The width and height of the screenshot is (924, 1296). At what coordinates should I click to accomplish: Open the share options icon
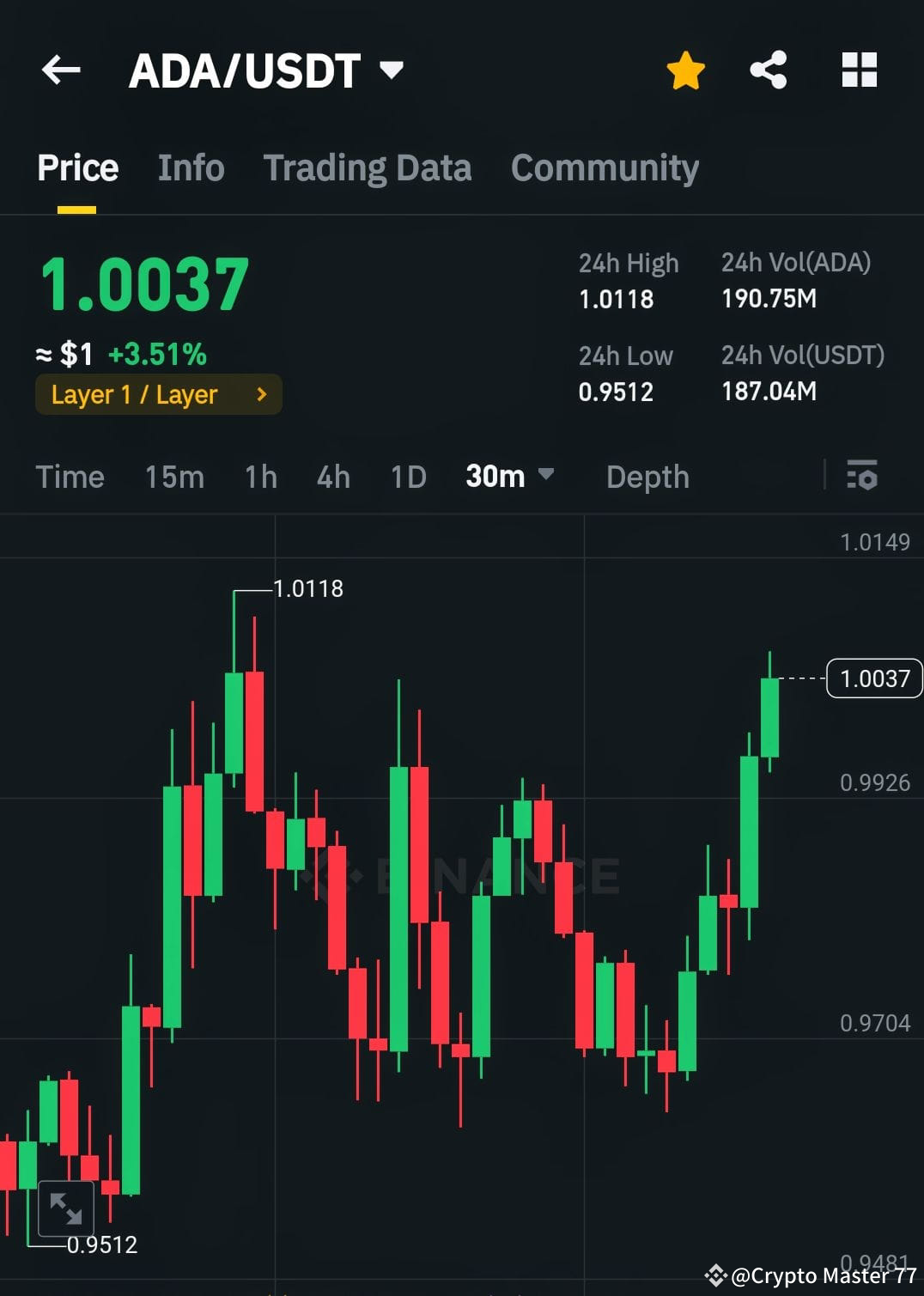(768, 70)
